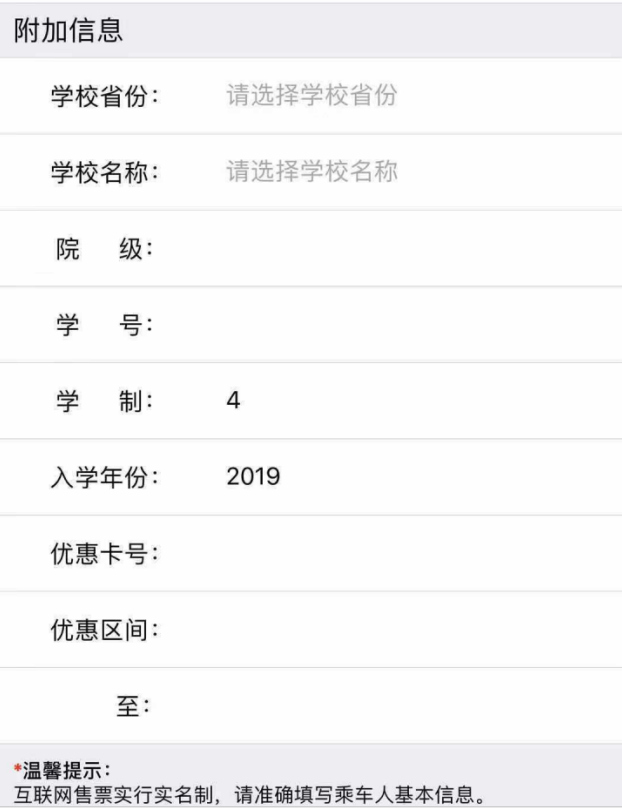
Task: Set the 至 destination station field
Action: pos(400,706)
